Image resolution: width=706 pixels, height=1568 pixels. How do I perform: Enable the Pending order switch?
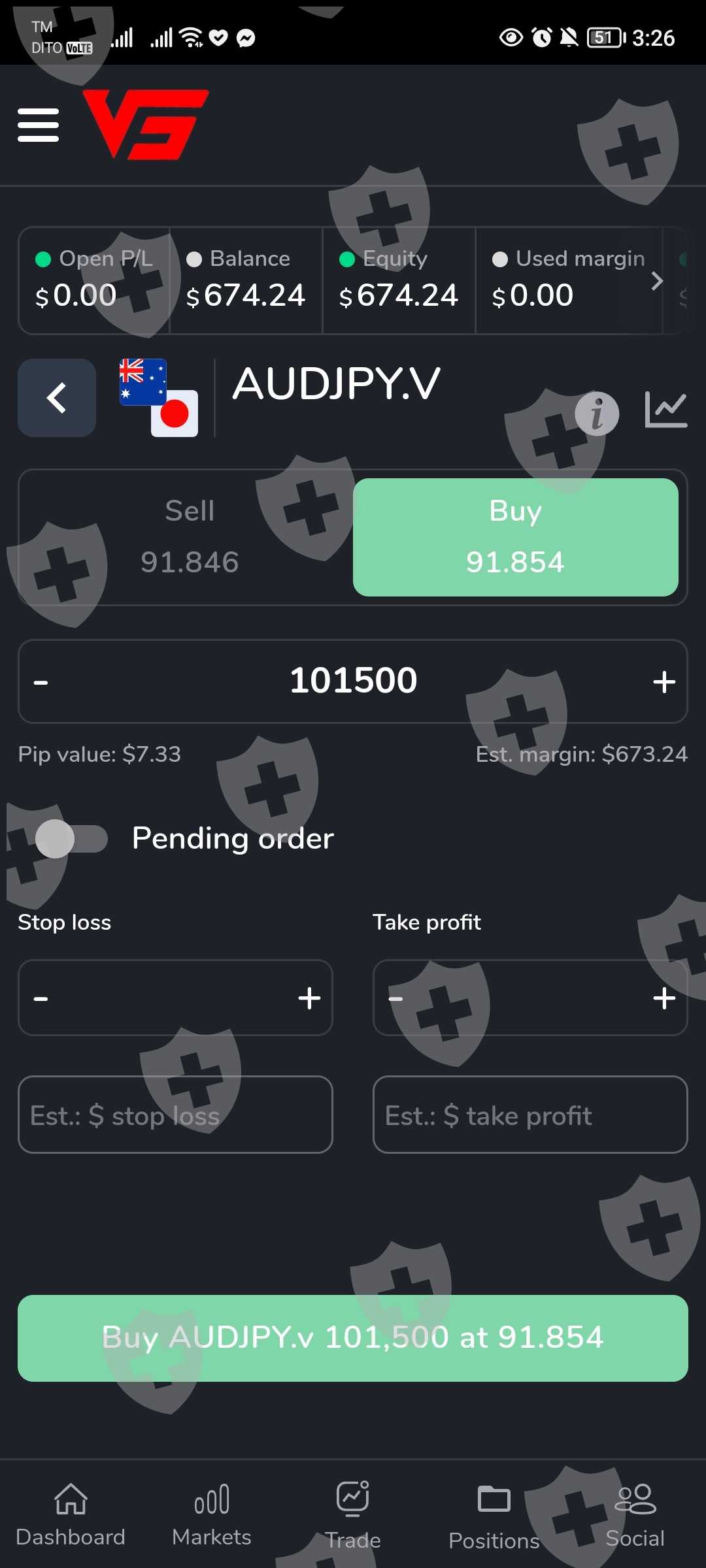tap(71, 838)
